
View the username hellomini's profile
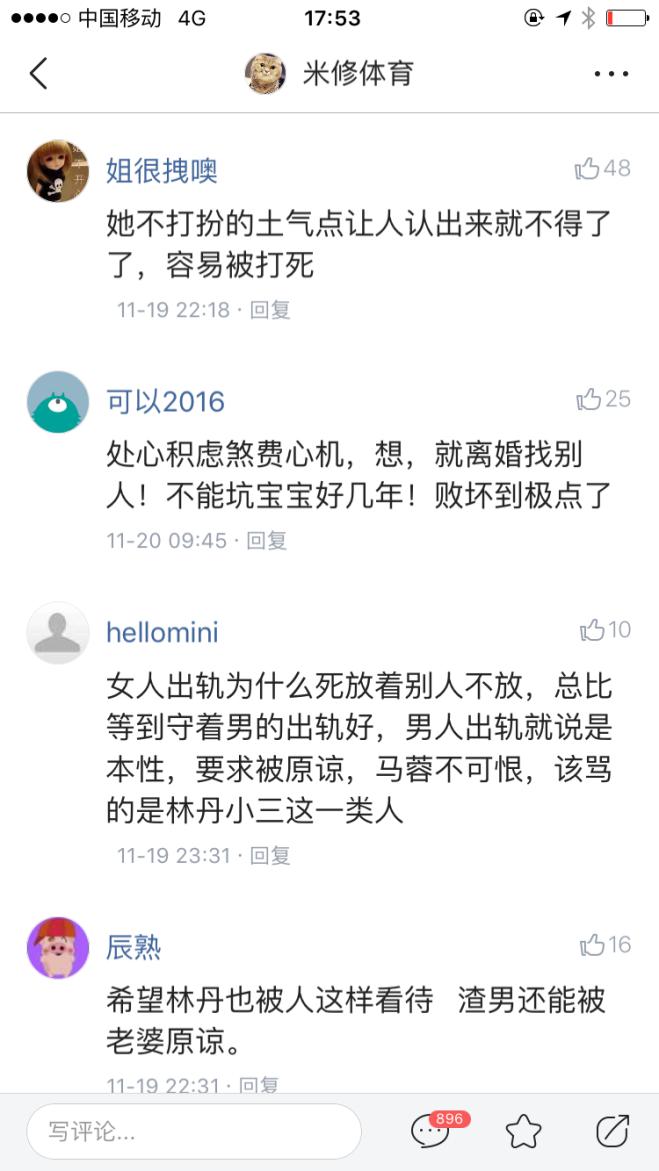point(162,632)
